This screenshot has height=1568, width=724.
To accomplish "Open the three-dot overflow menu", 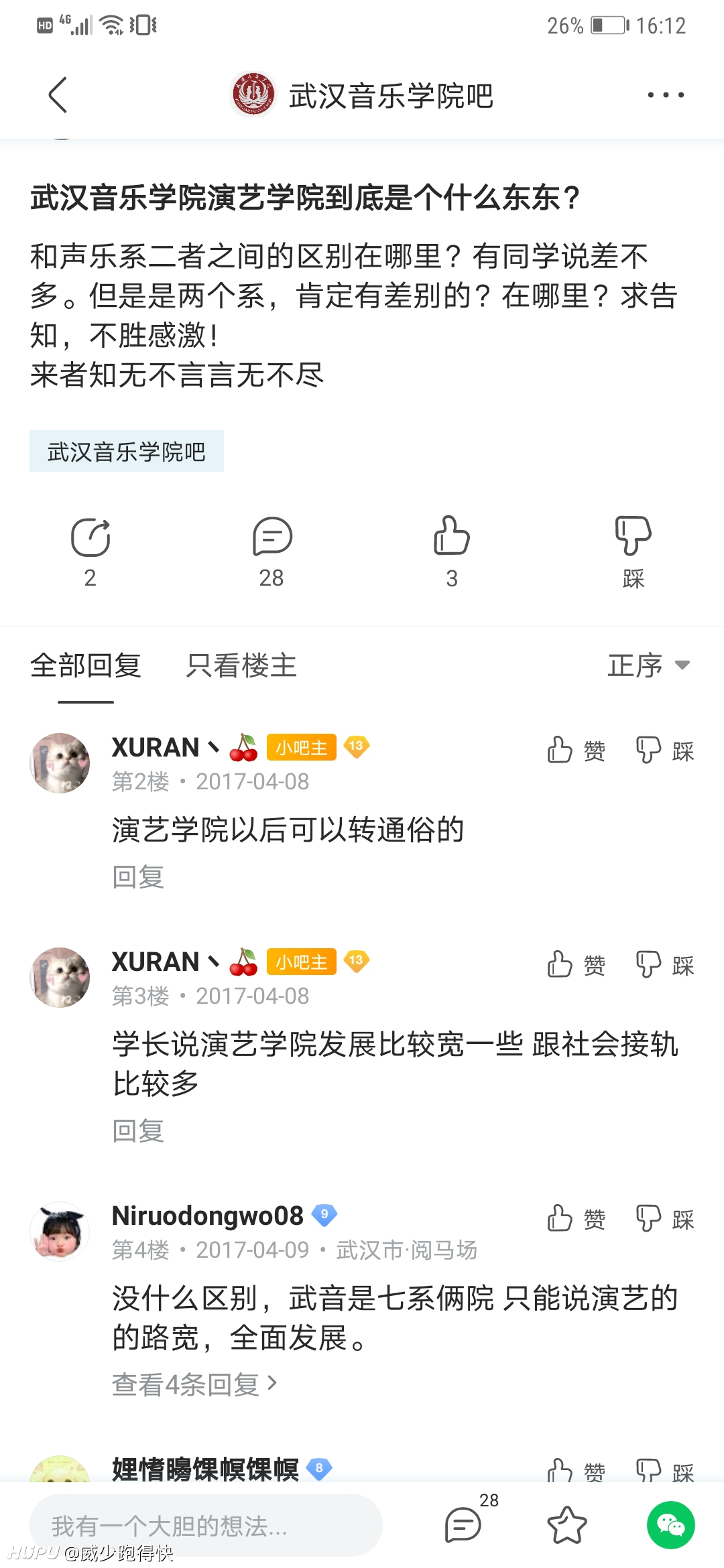I will pos(666,95).
